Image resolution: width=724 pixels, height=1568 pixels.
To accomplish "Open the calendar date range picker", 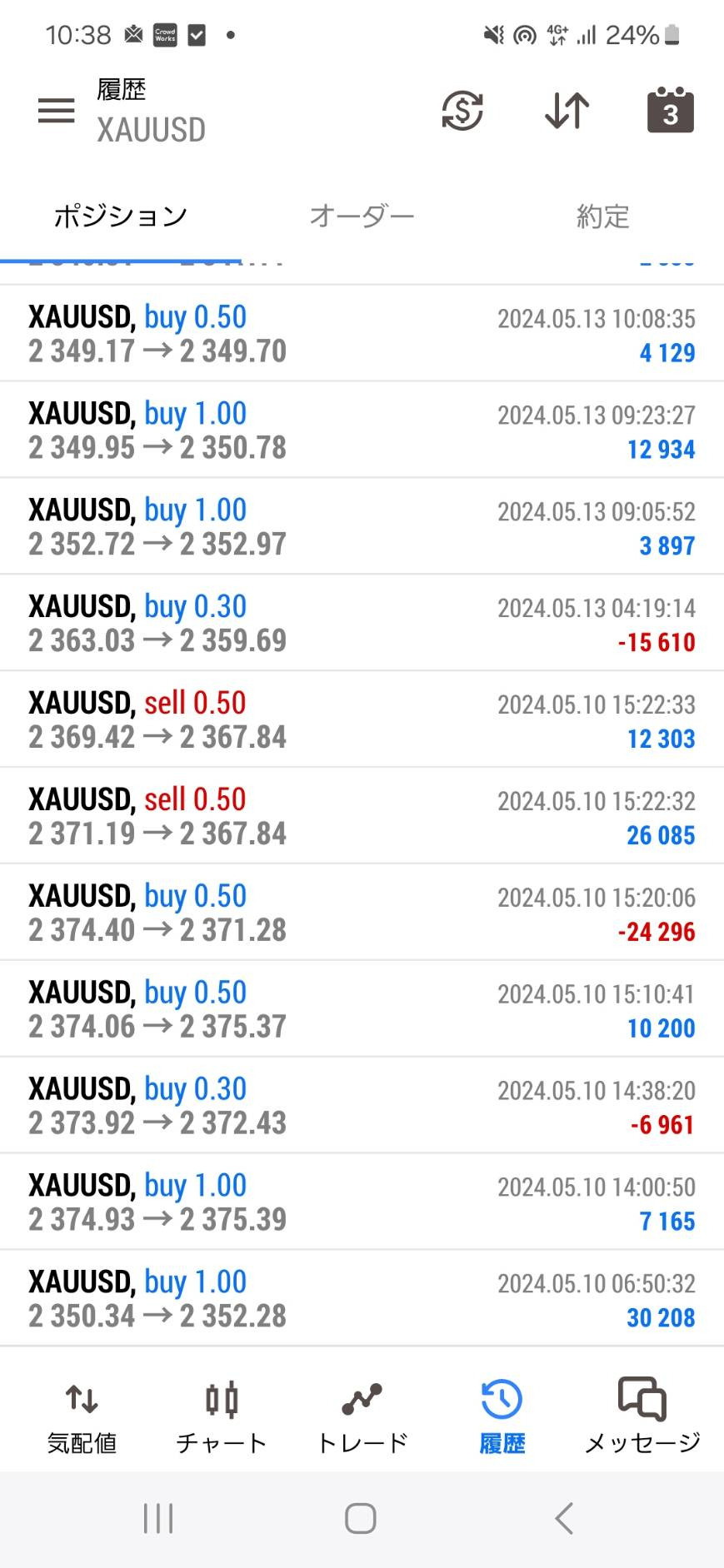I will tap(671, 110).
